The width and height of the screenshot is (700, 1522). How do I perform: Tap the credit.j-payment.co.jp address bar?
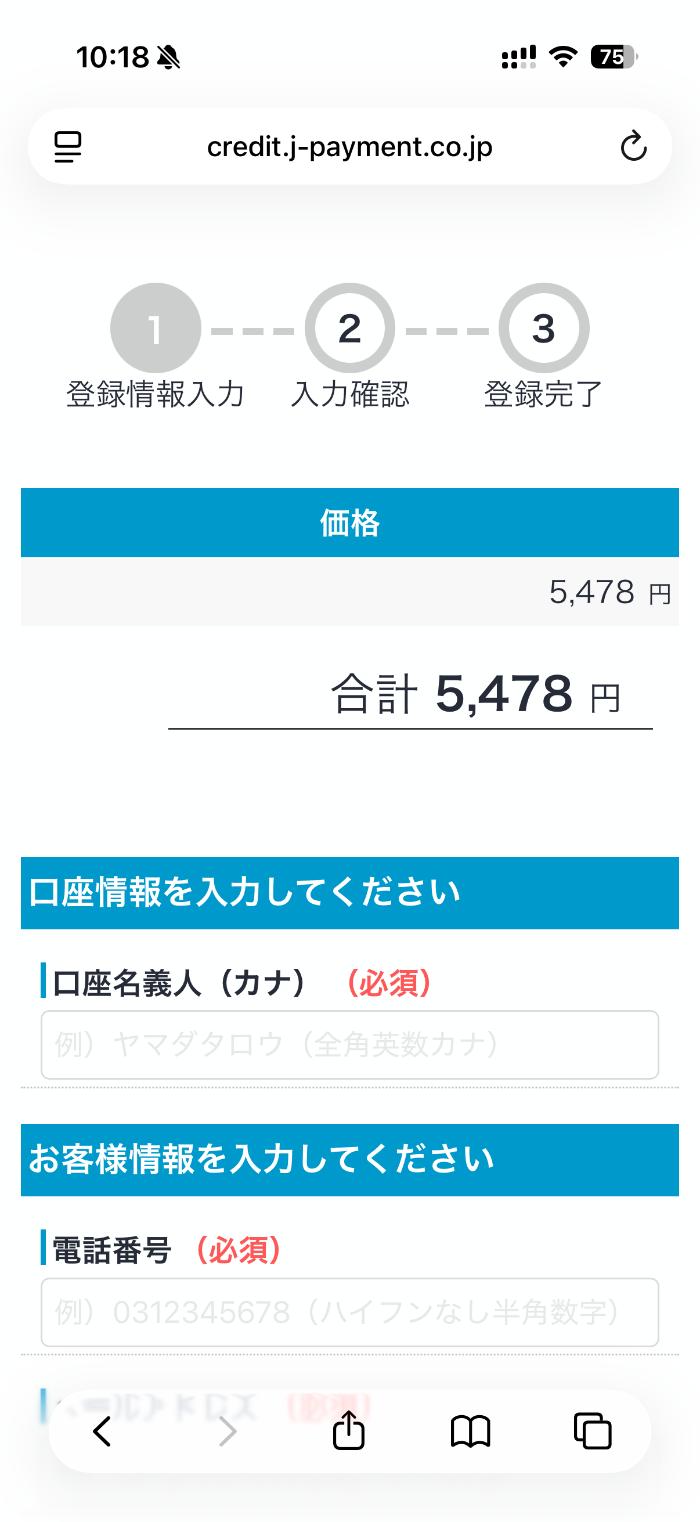[349, 148]
